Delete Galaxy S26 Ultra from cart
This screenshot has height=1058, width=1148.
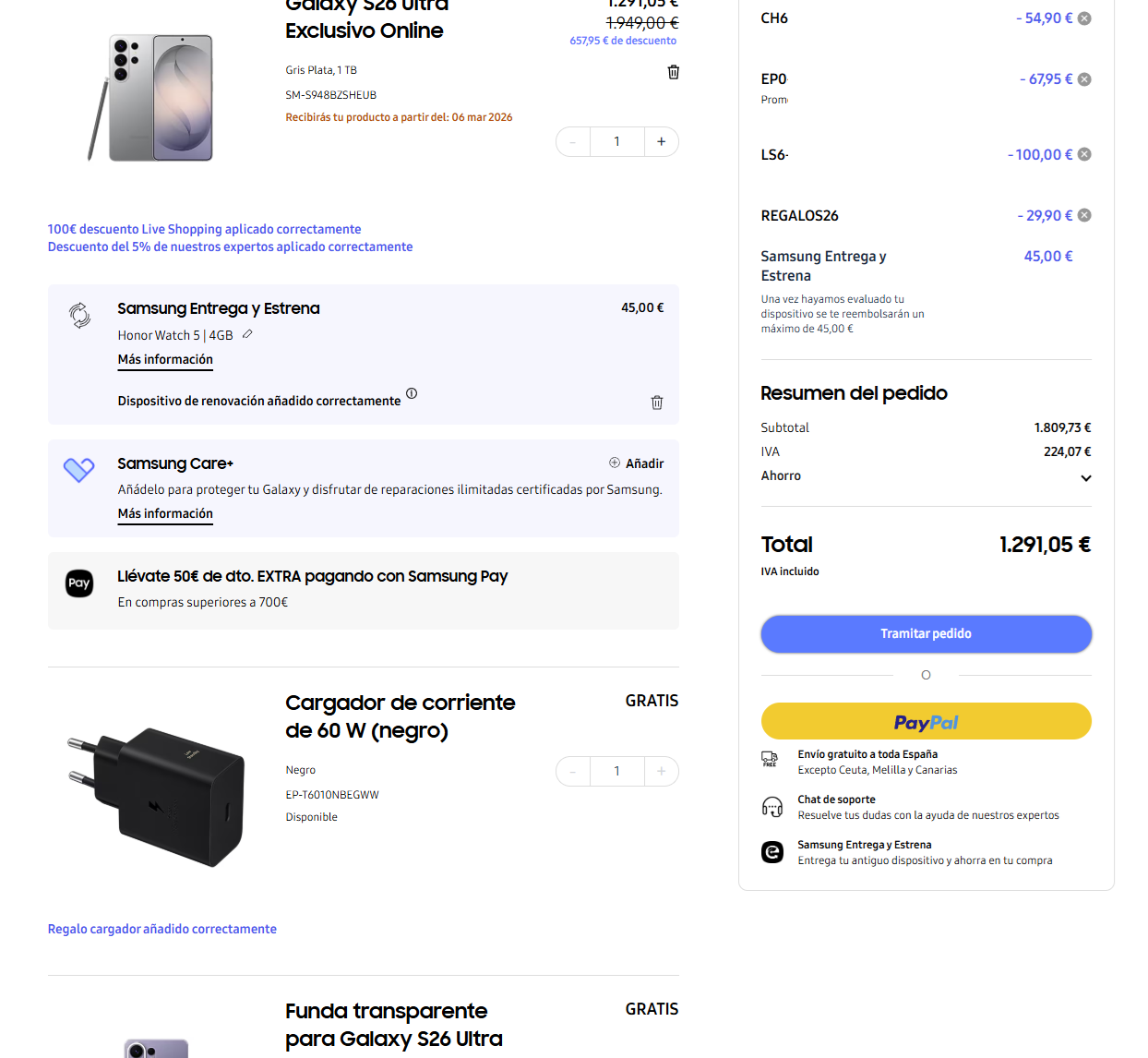point(674,72)
